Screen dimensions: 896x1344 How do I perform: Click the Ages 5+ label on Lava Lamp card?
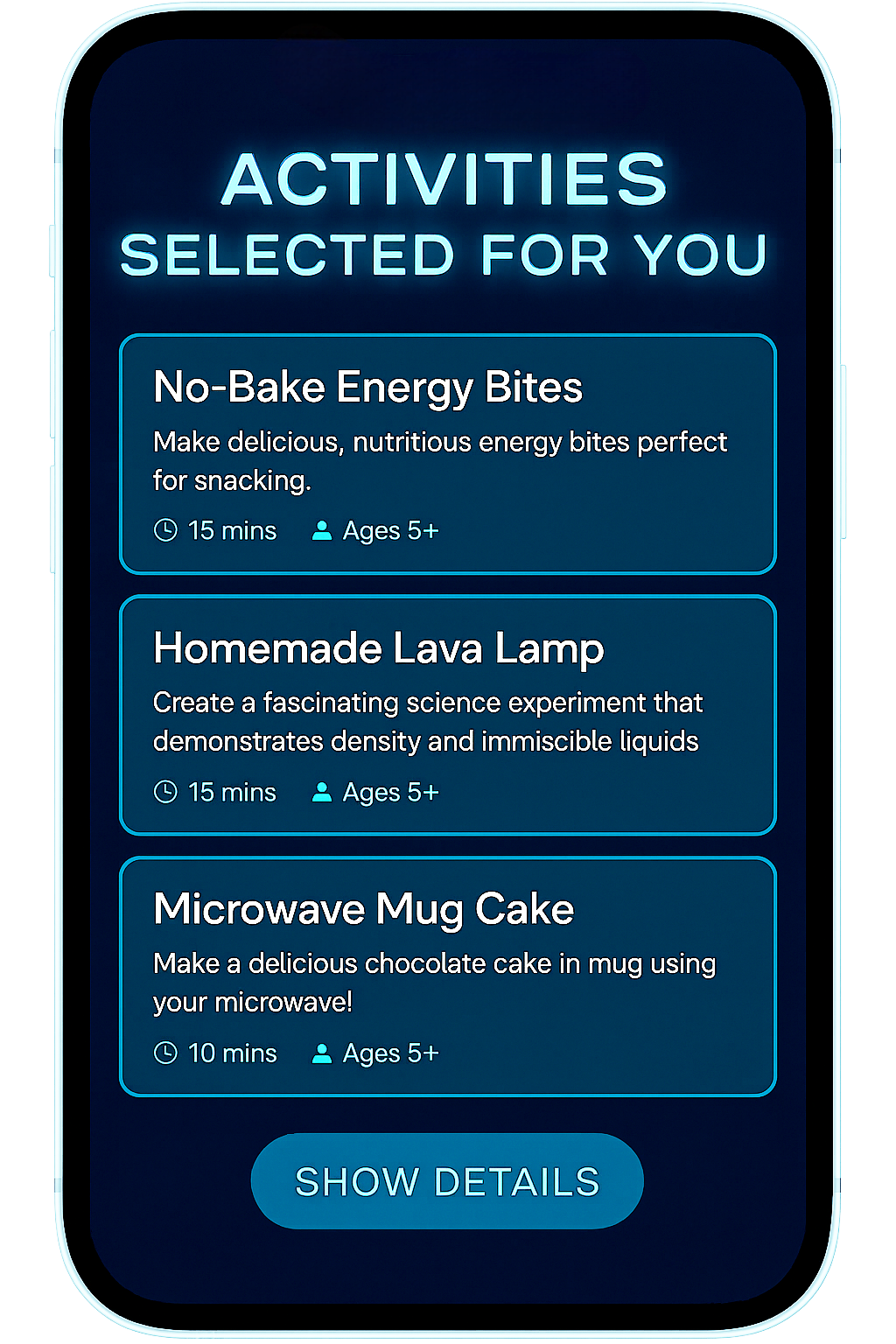click(392, 792)
